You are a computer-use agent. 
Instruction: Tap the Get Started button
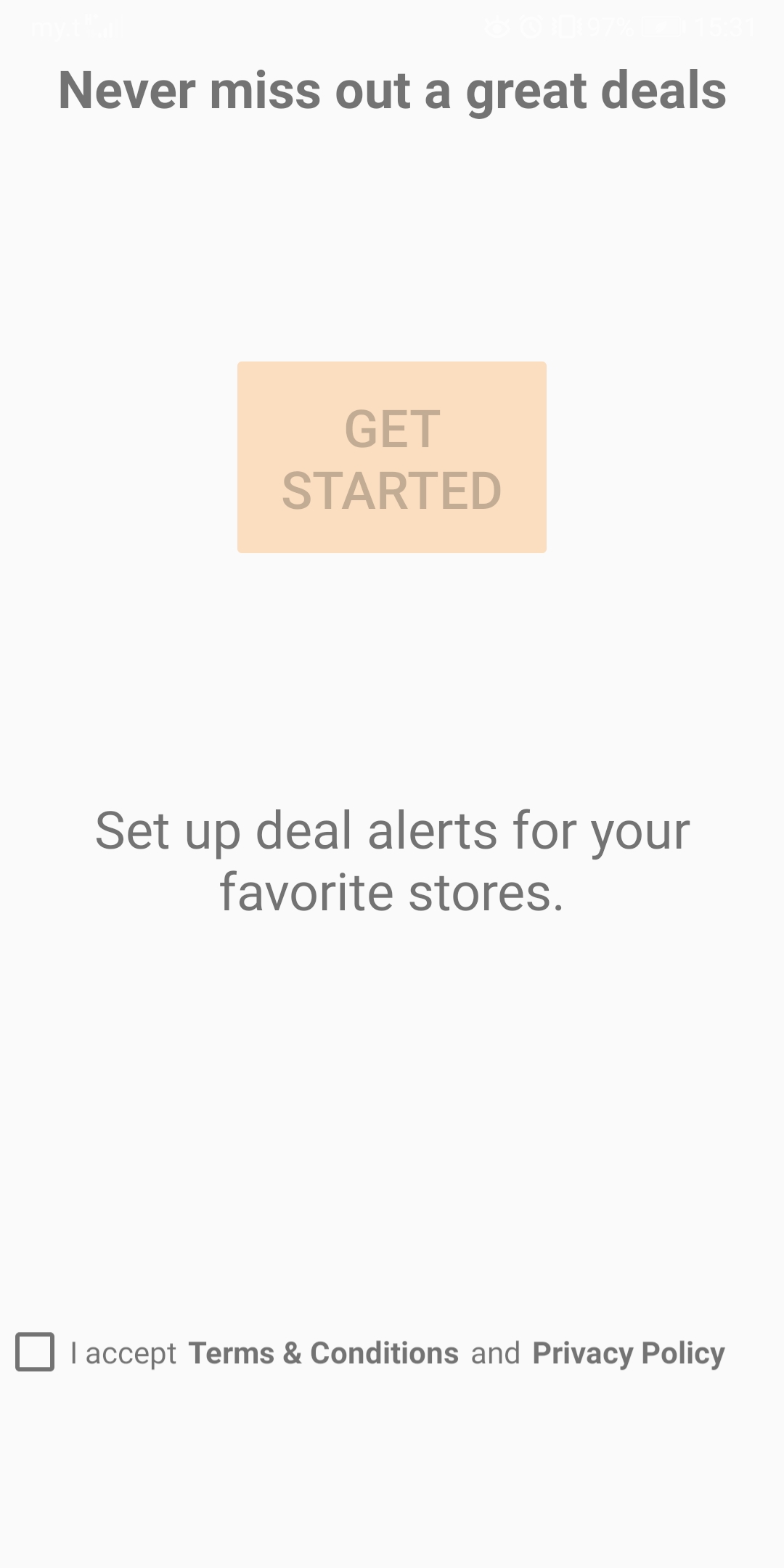[392, 457]
